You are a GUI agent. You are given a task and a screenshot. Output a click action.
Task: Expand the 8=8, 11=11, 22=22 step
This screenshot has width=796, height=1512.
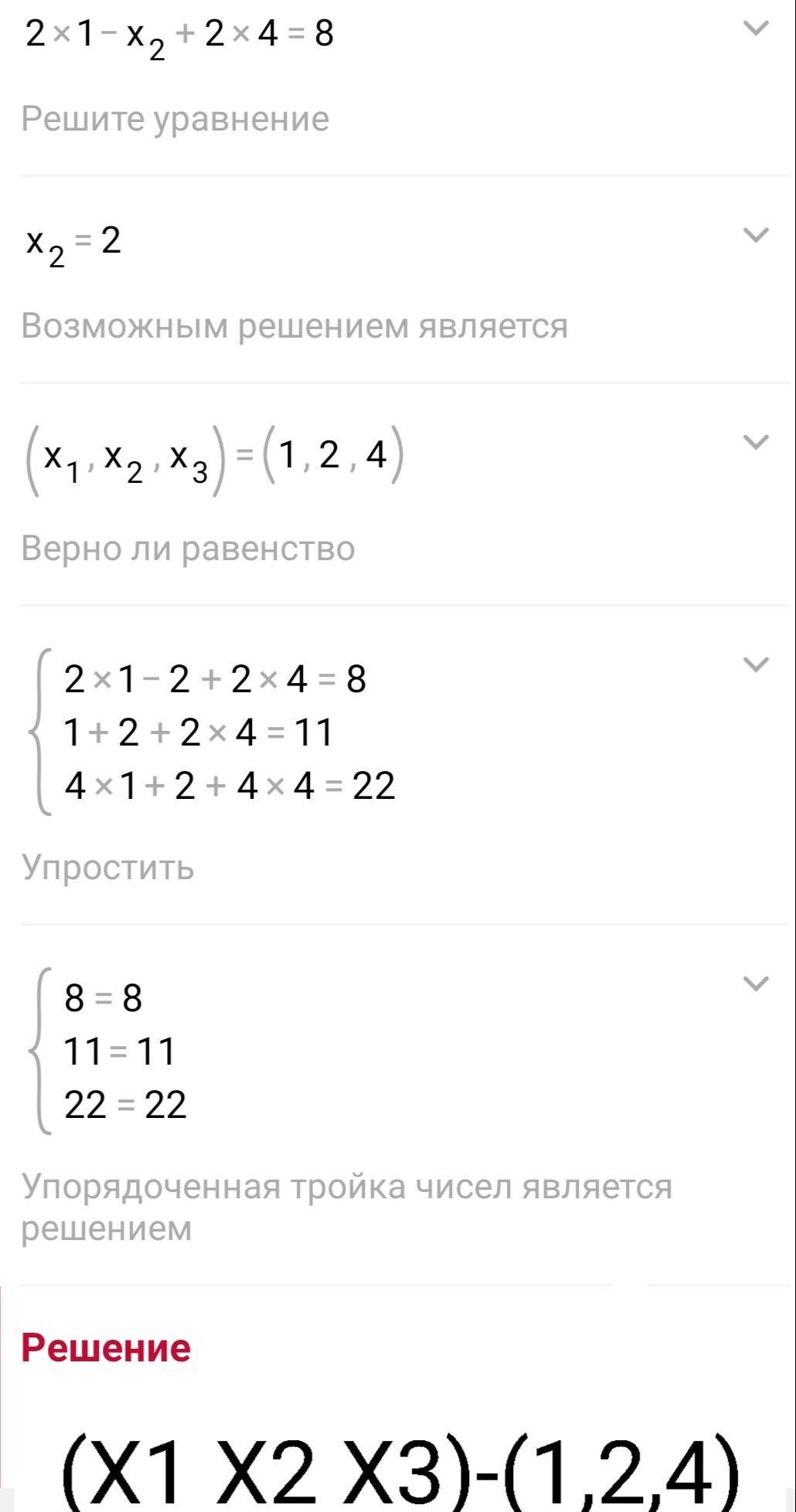755,984
